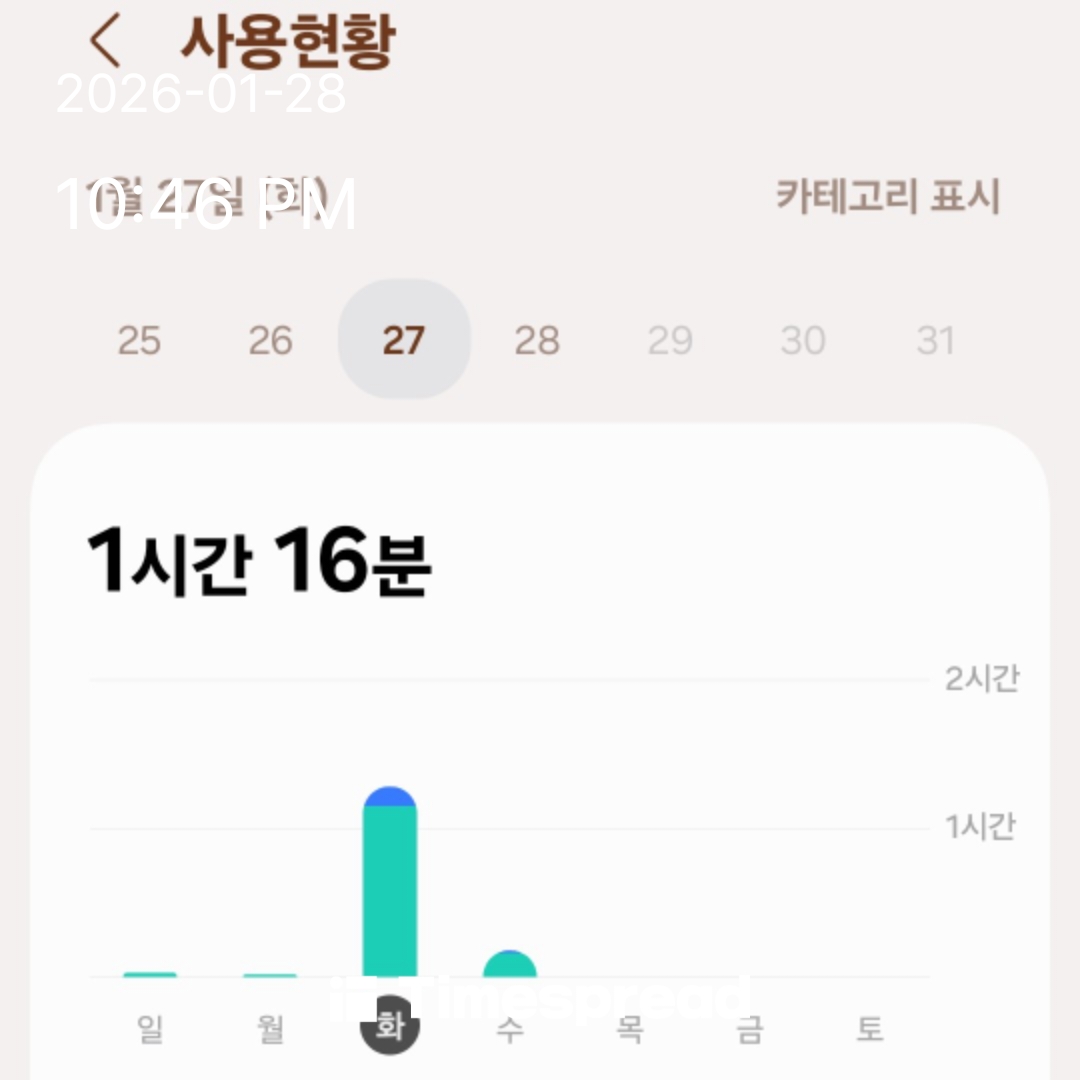1080x1080 pixels.
Task: Select the 월 bar in the chart
Action: [x=270, y=974]
